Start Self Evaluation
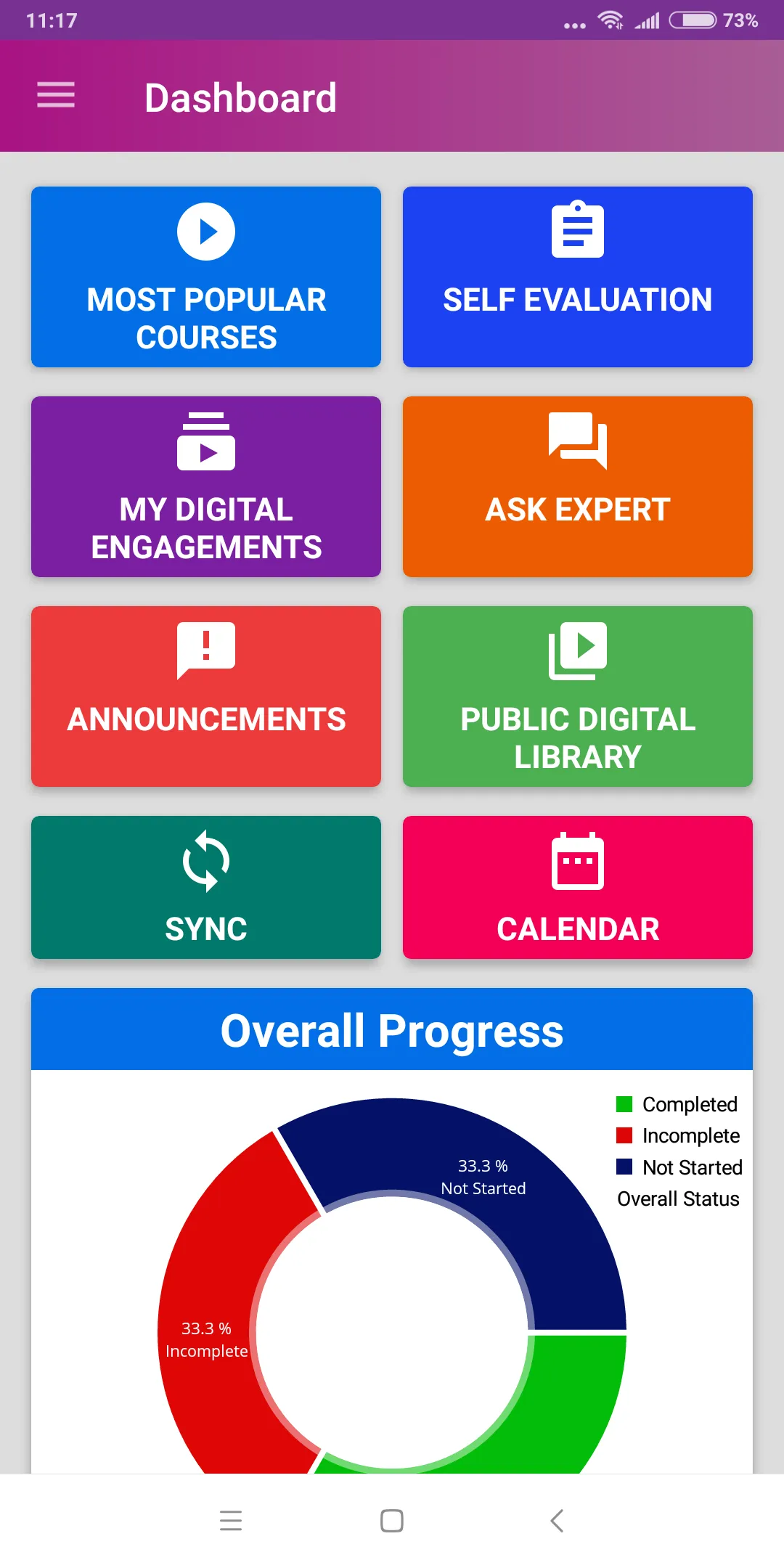This screenshot has width=784, height=1568. (x=577, y=277)
